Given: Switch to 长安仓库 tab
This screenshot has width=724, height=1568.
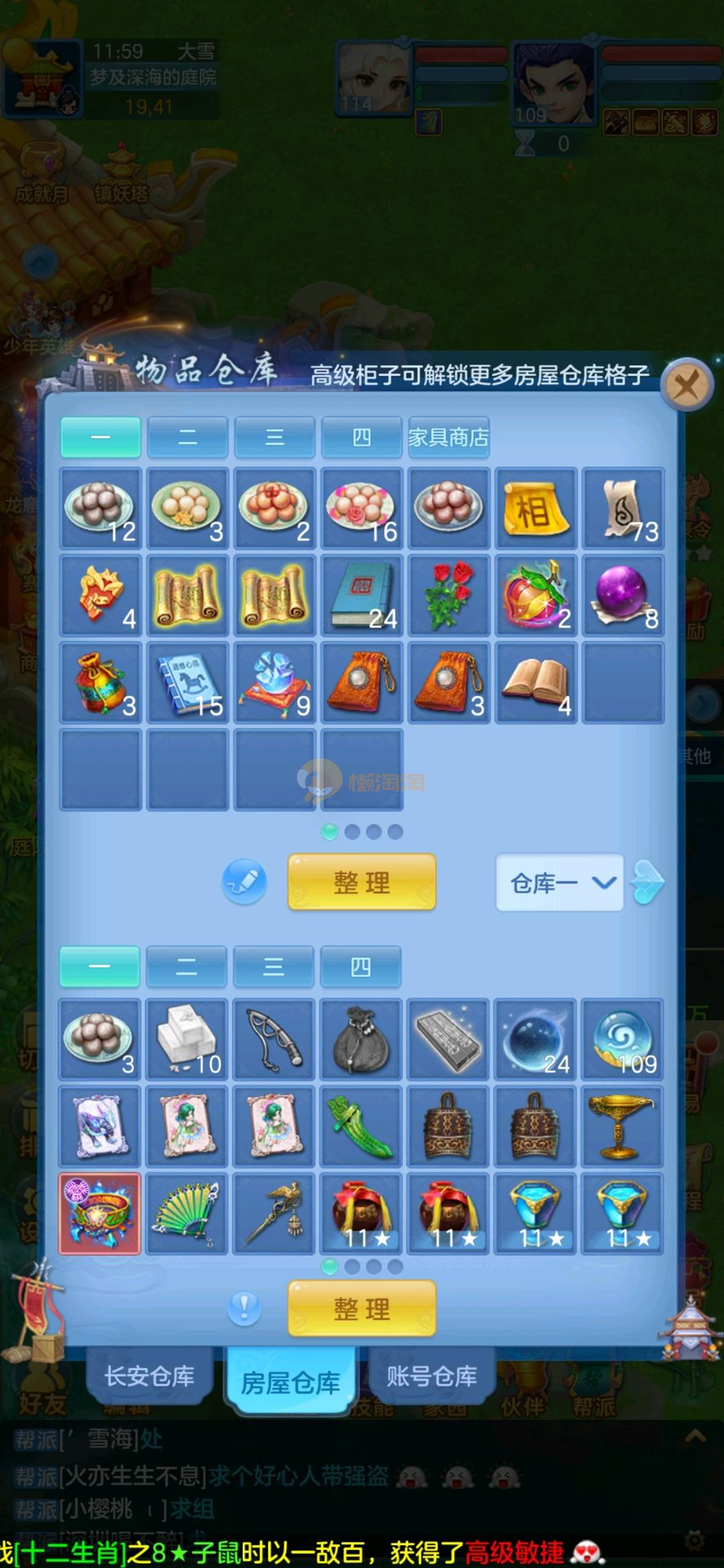Looking at the screenshot, I should 149,1376.
